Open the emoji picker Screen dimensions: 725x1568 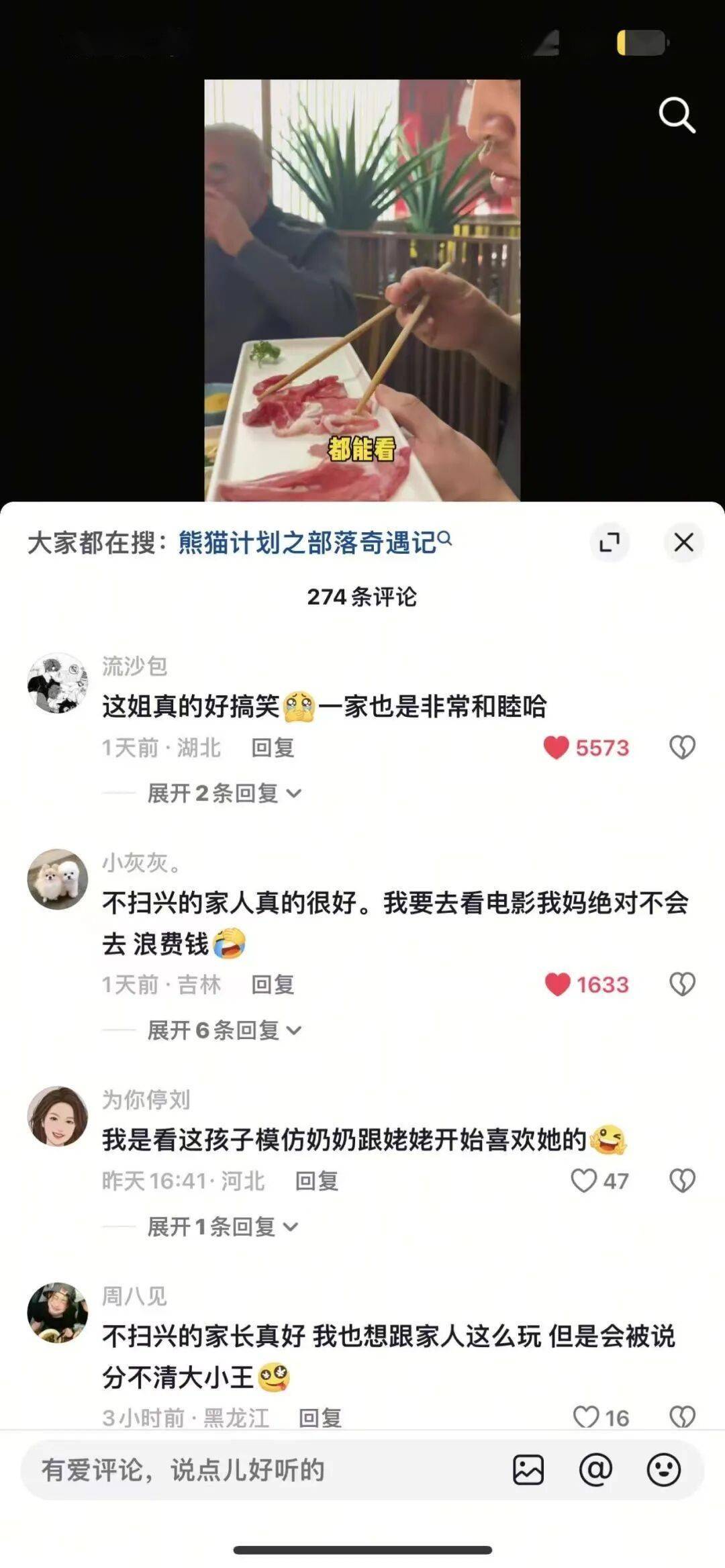[x=663, y=1470]
